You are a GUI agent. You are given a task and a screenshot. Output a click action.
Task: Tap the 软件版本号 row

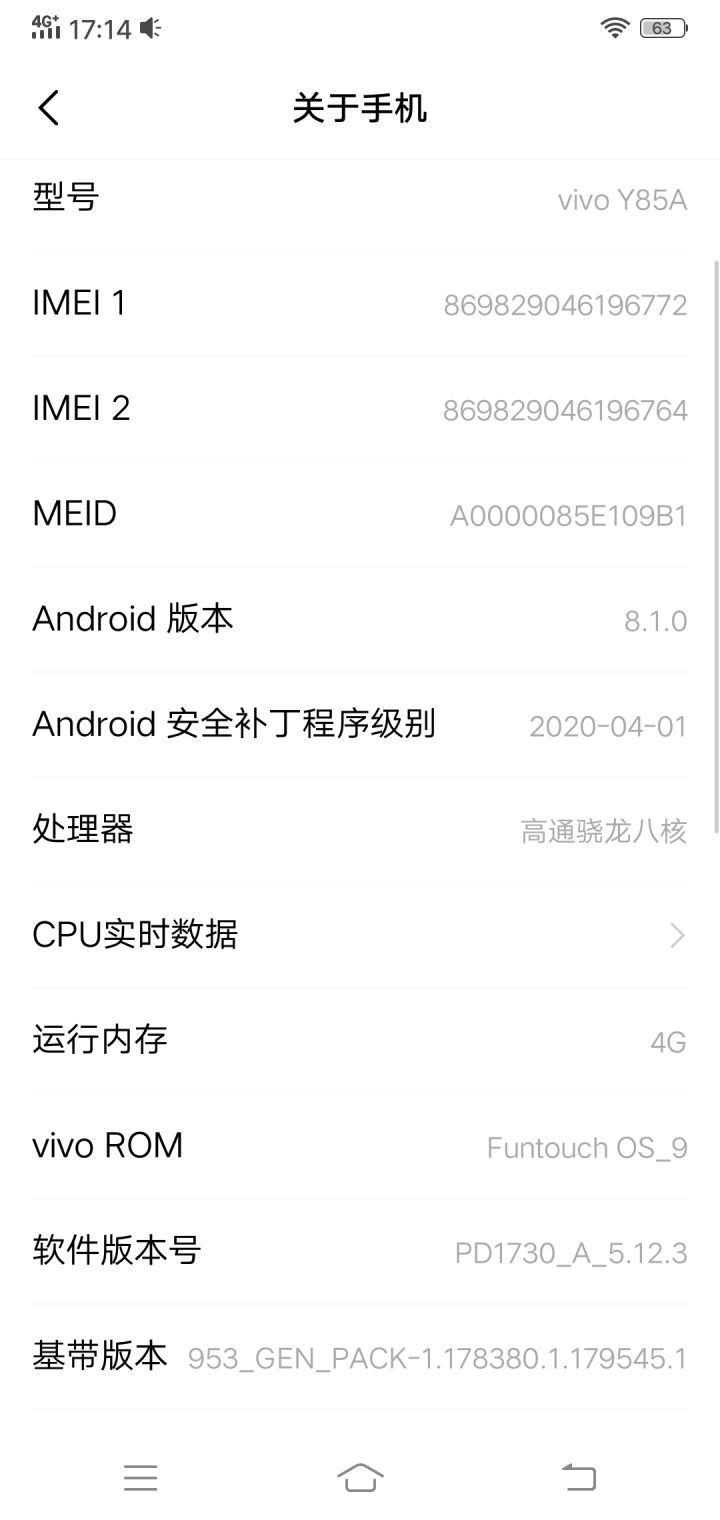point(360,1251)
